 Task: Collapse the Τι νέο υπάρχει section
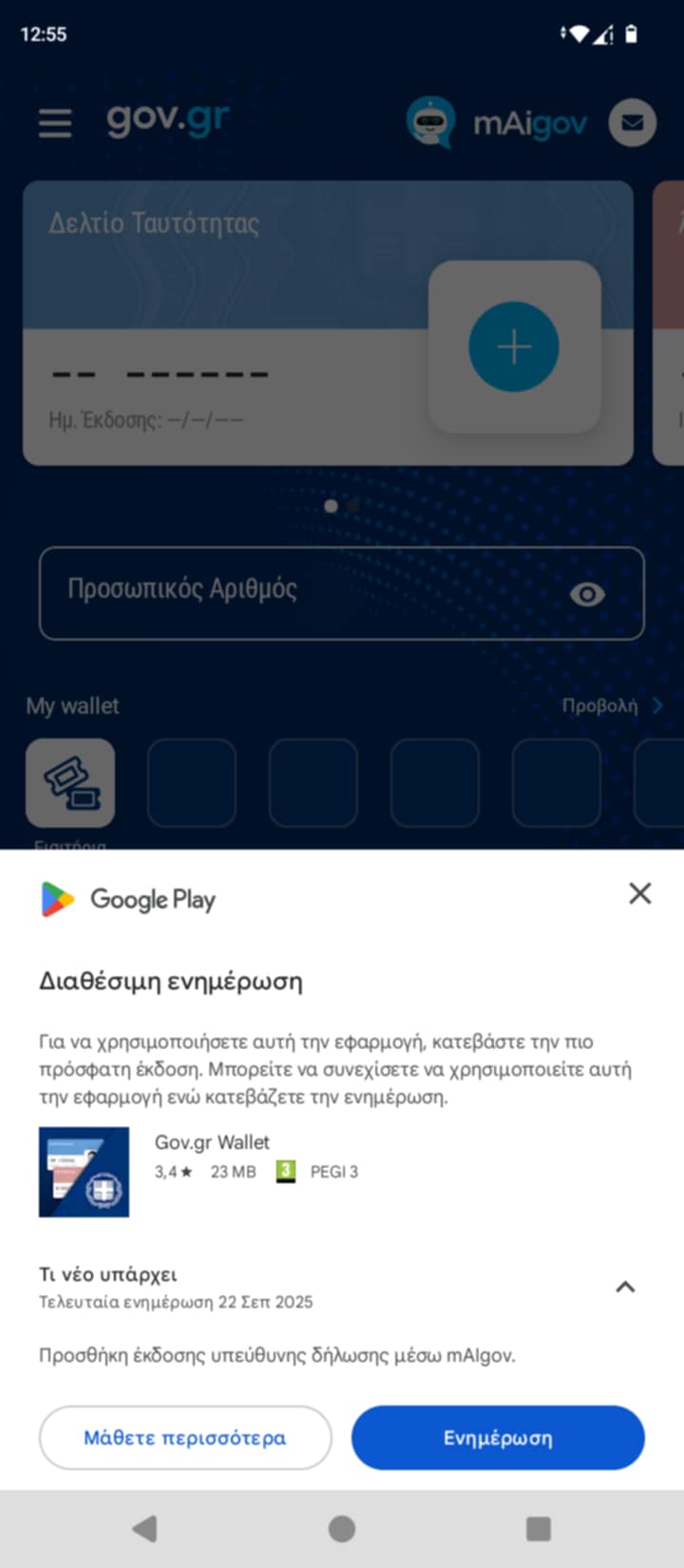[x=625, y=1288]
